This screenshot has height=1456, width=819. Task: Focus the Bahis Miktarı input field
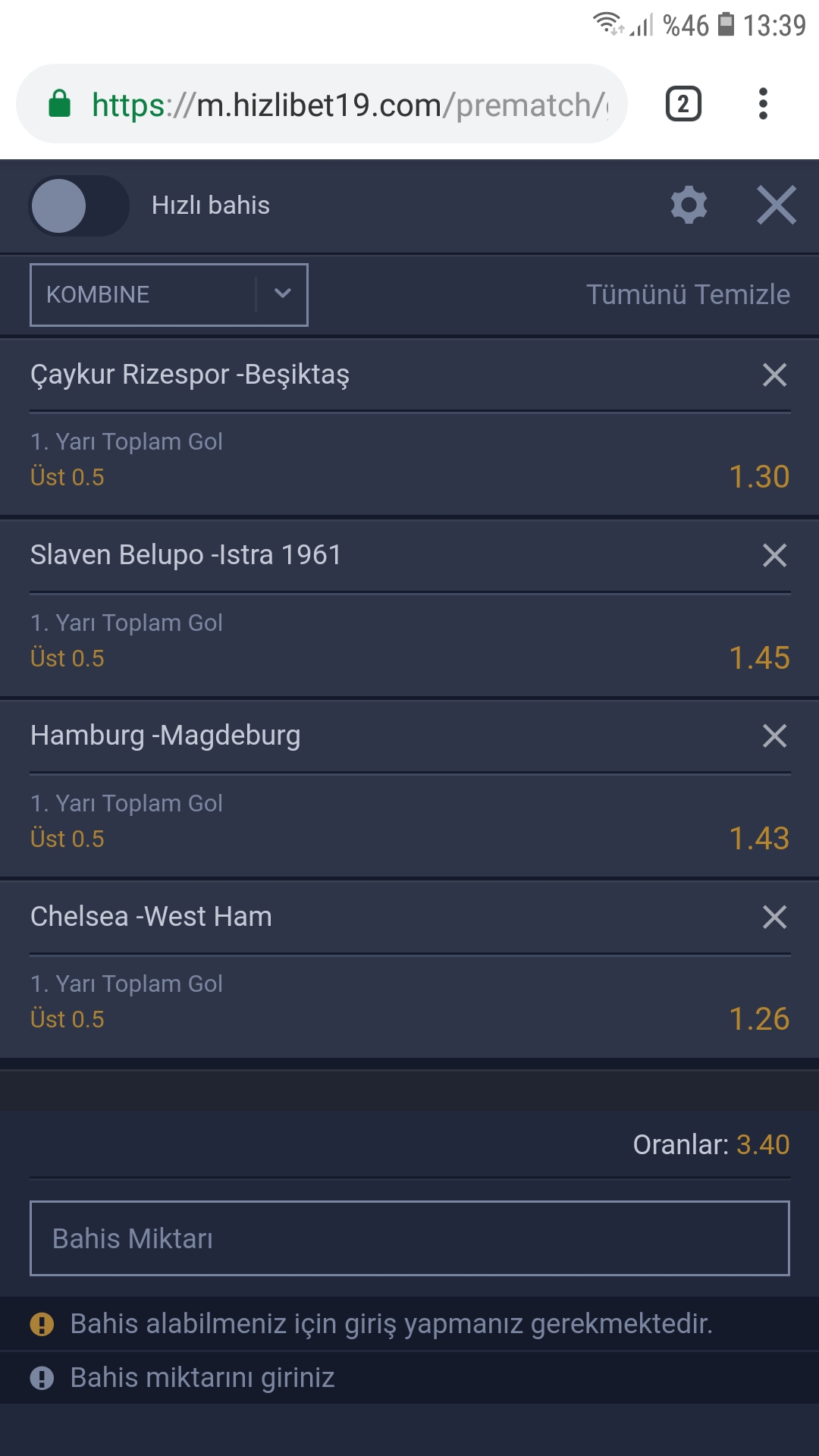[x=409, y=1238]
